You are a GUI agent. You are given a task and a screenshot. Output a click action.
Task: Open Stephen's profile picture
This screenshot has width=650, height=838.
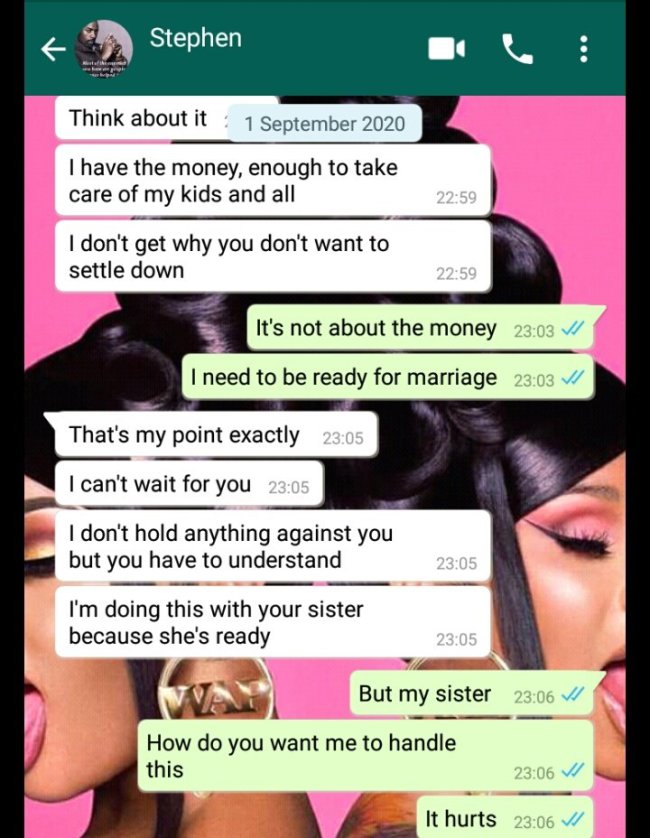(x=104, y=48)
